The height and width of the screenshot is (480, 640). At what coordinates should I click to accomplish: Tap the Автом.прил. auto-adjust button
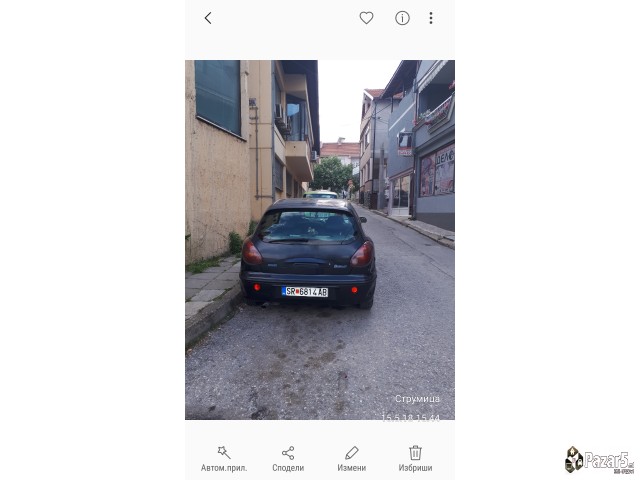224,458
